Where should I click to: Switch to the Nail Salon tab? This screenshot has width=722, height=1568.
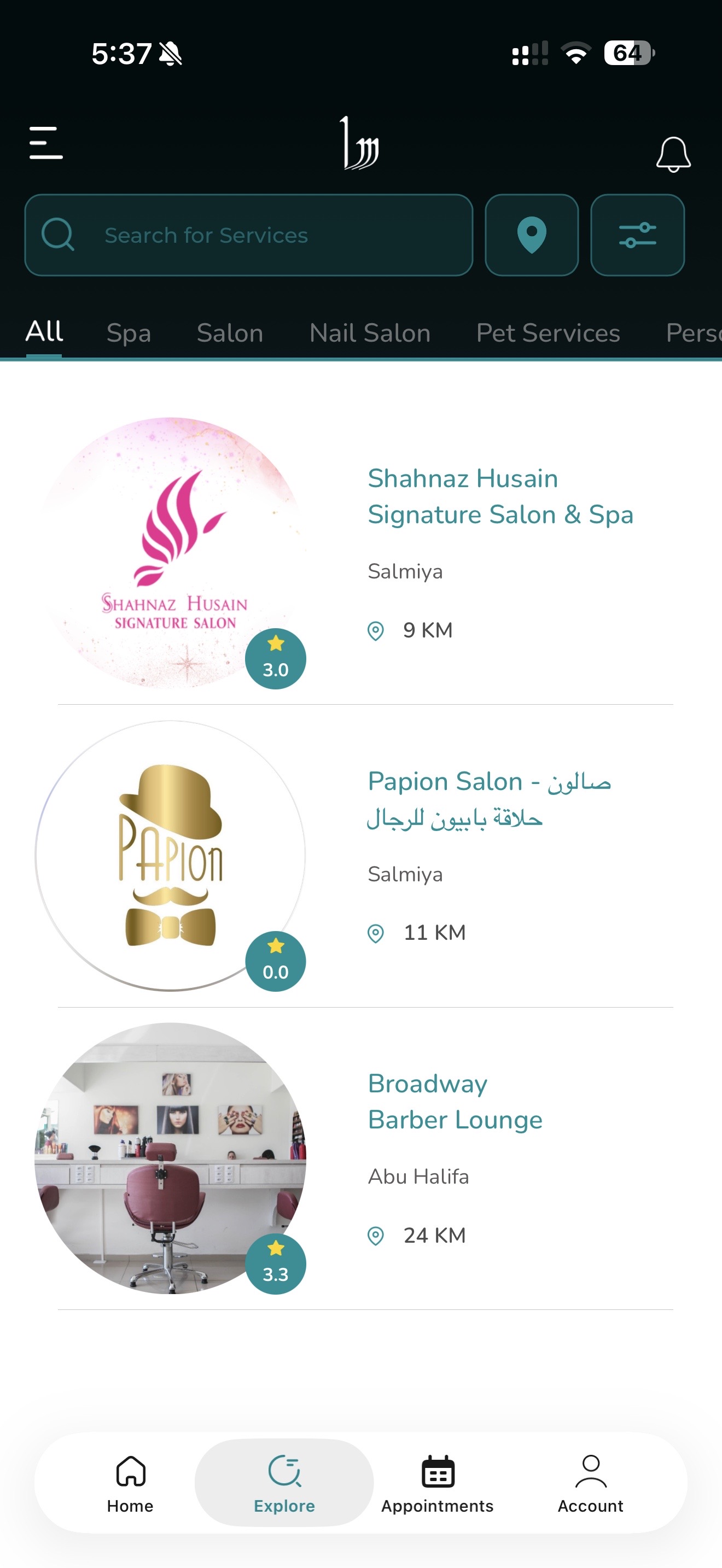[370, 333]
